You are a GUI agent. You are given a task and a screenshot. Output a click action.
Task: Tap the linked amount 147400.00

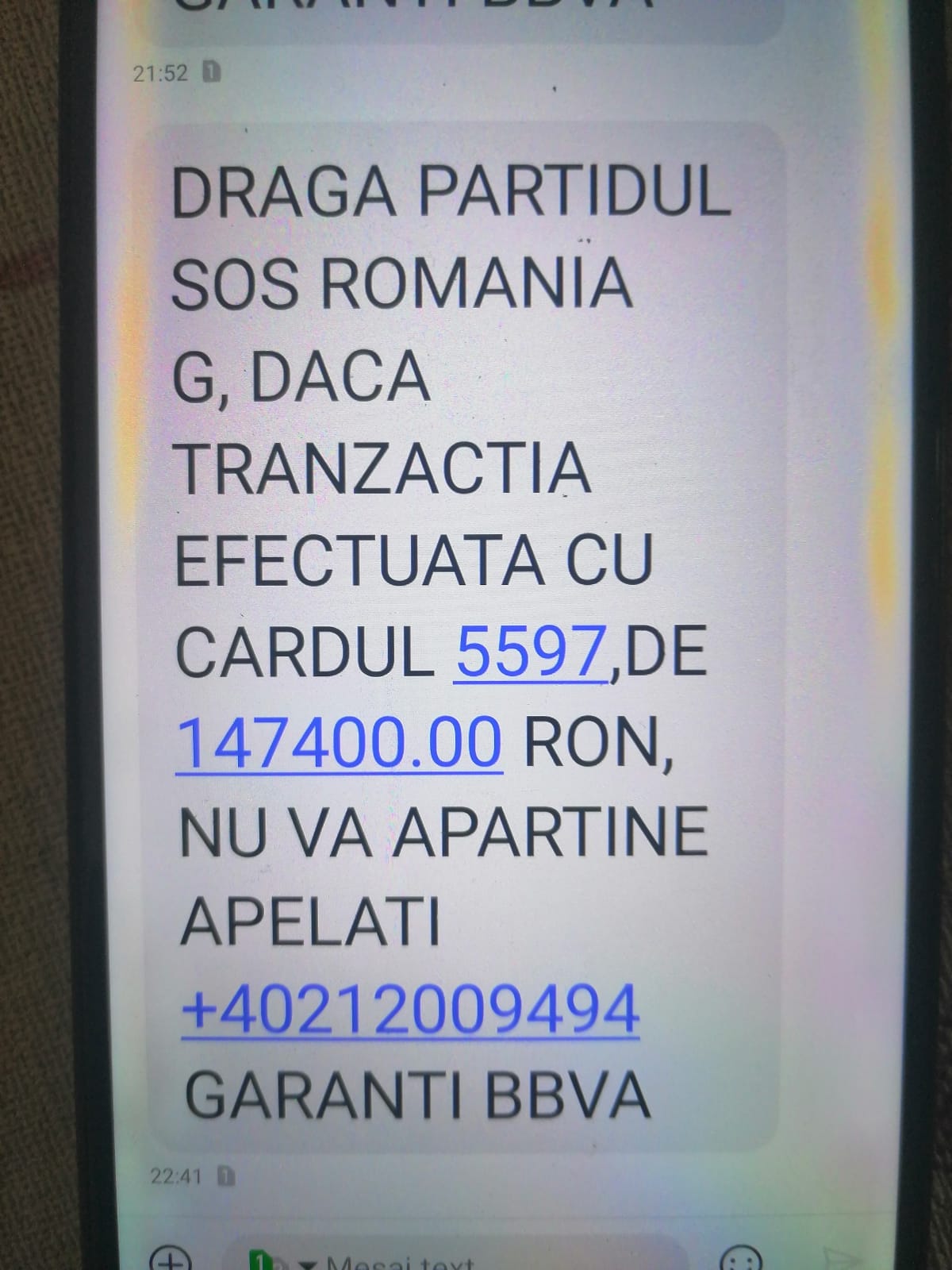click(340, 743)
